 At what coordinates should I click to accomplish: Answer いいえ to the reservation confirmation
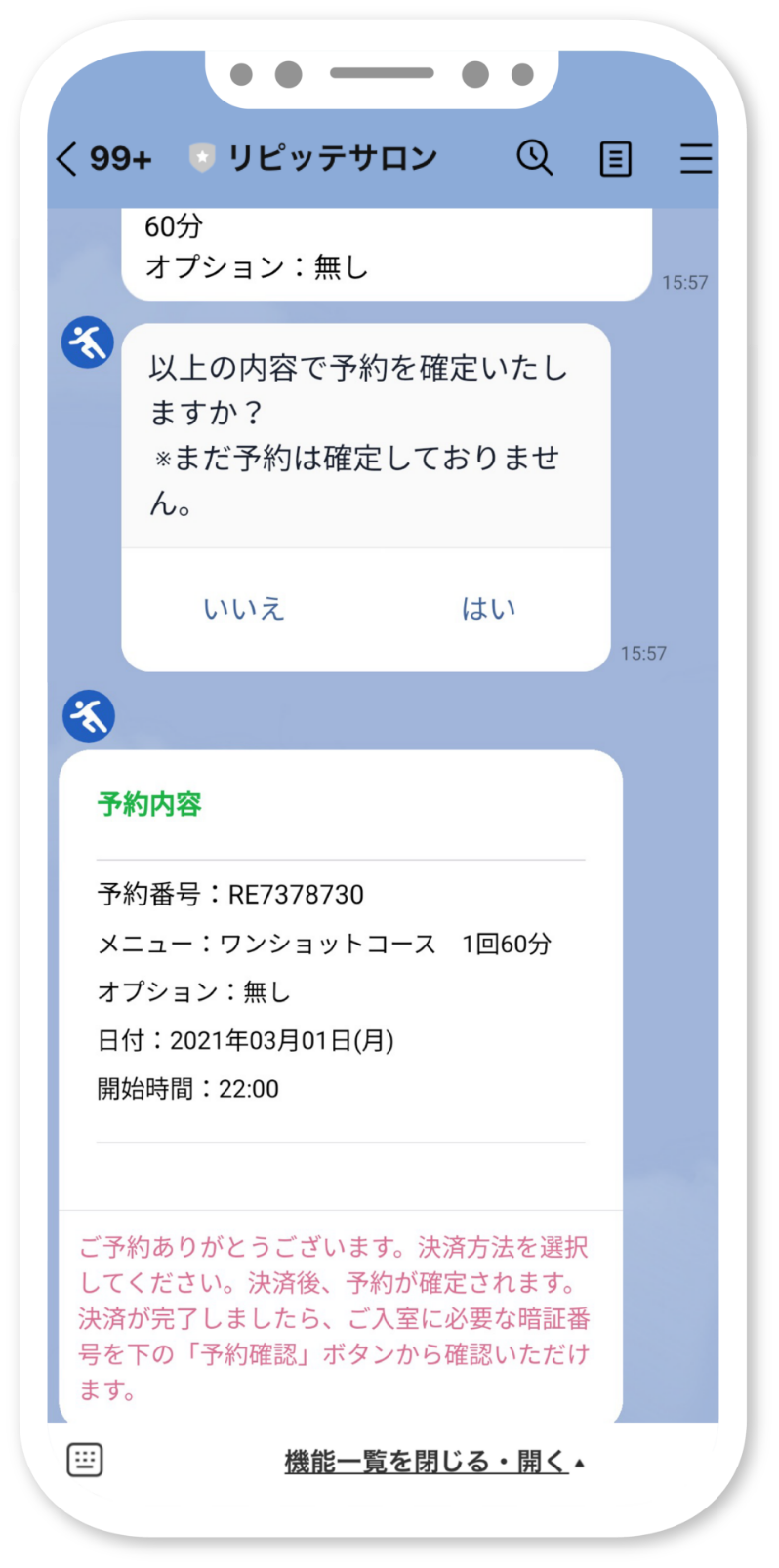243,609
